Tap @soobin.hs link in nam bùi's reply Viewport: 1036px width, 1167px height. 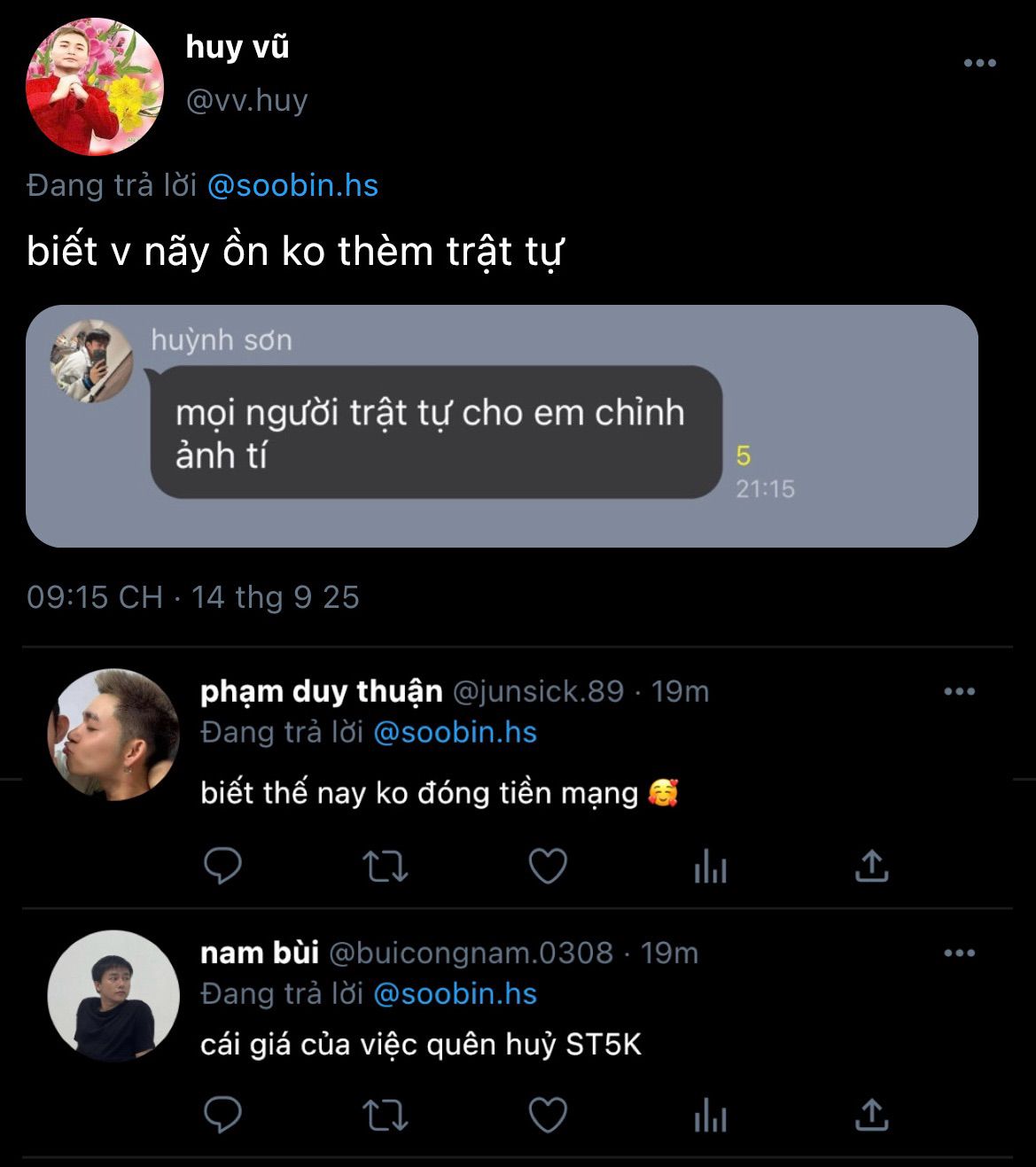click(x=455, y=994)
